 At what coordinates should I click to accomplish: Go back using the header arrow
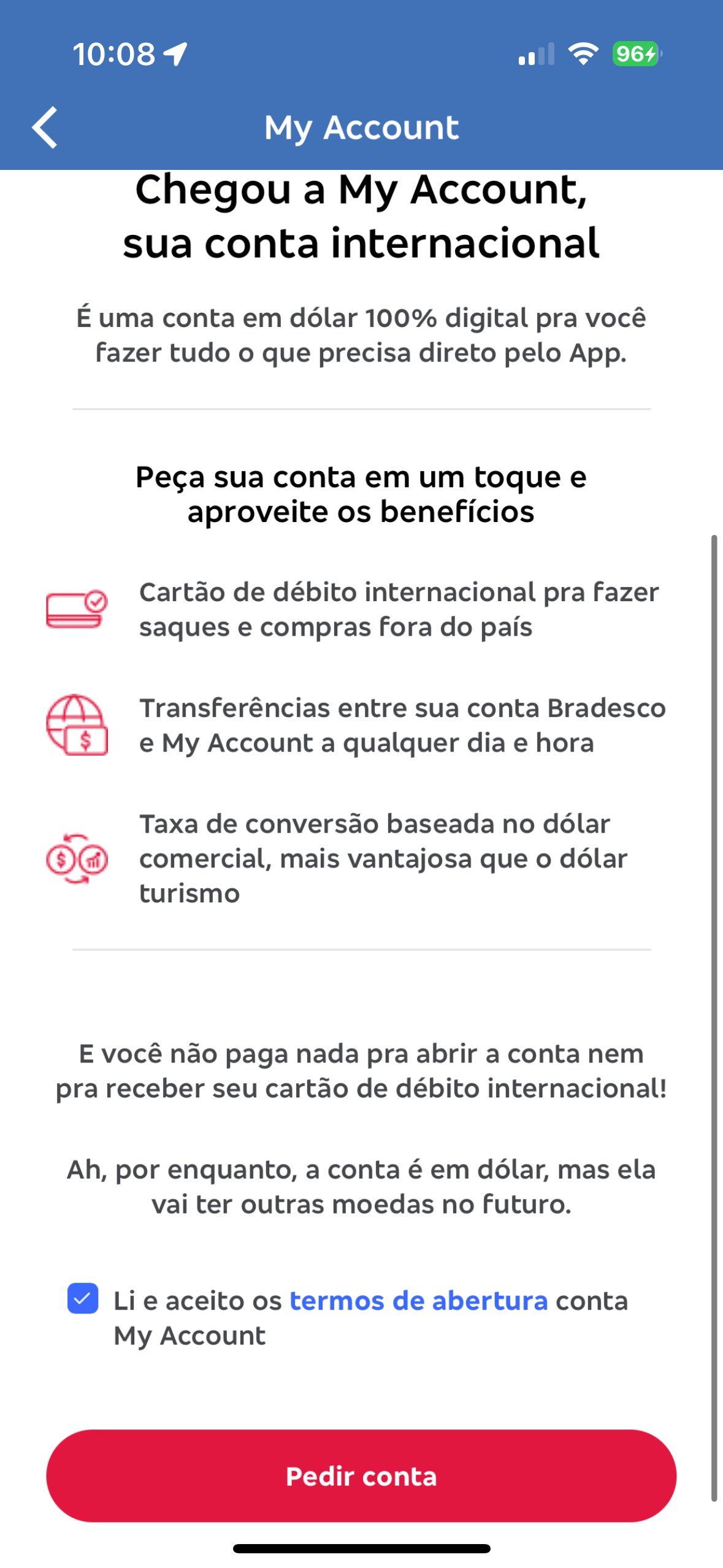pyautogui.click(x=45, y=128)
